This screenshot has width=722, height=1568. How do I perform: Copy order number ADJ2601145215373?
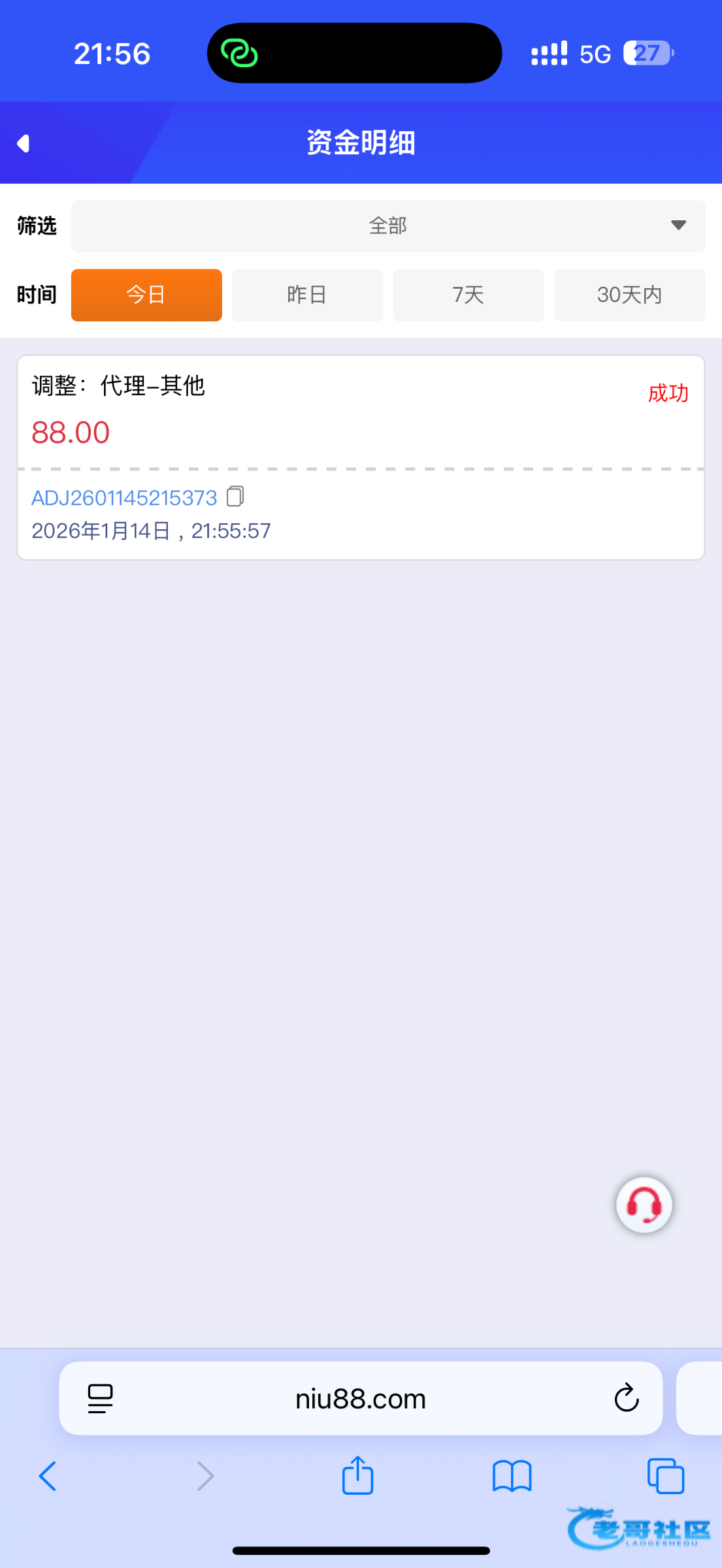[x=235, y=497]
